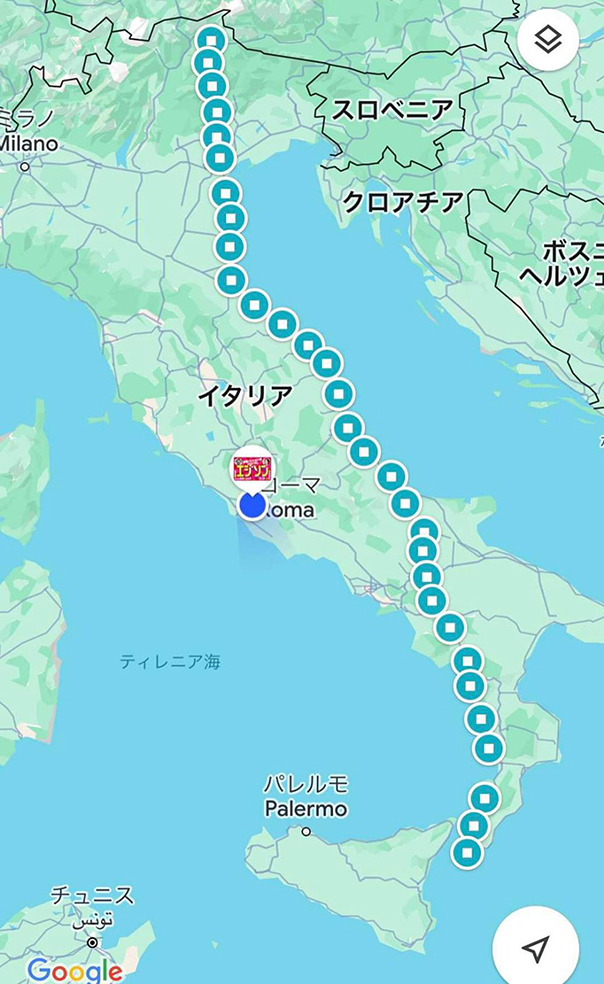Open the shop pin near Roma

pos(252,469)
